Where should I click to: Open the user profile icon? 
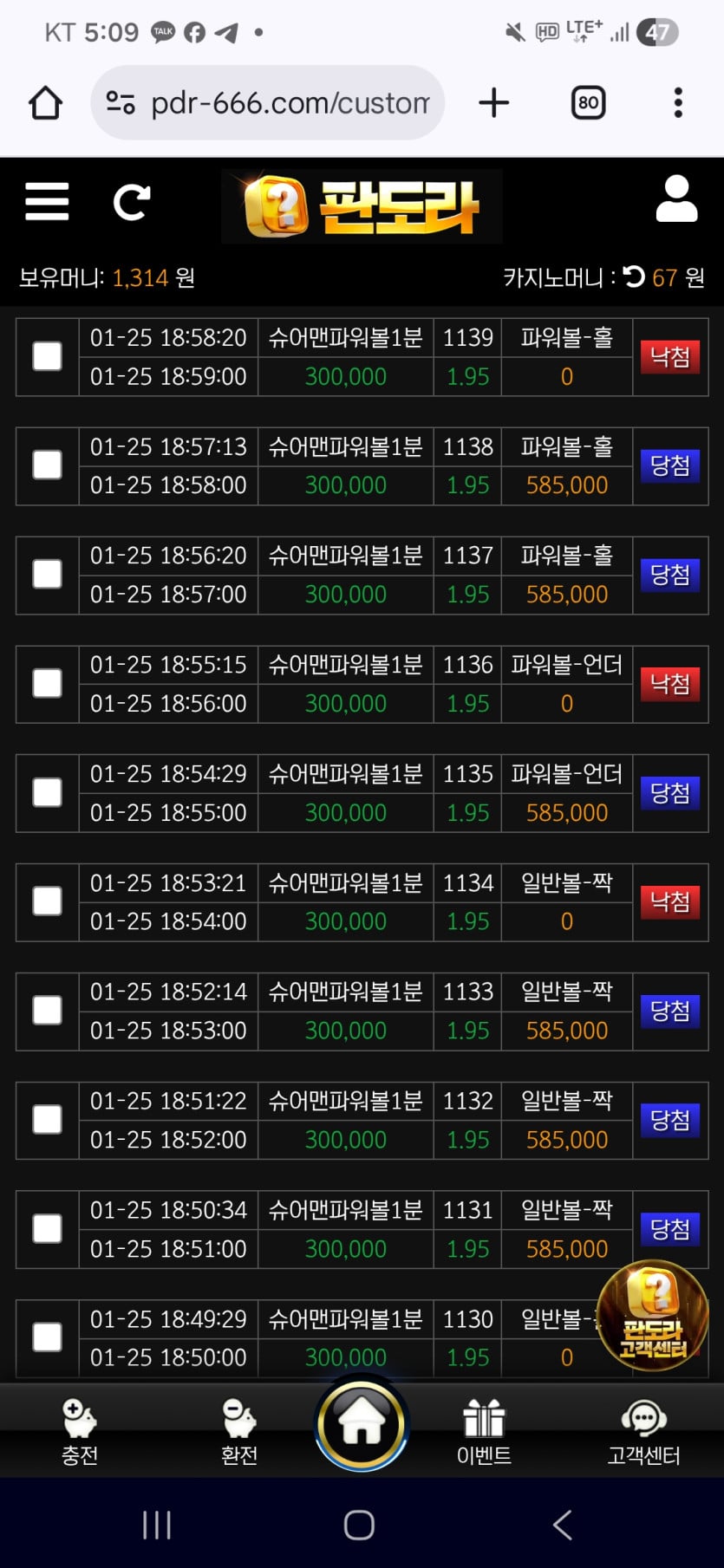pyautogui.click(x=676, y=199)
